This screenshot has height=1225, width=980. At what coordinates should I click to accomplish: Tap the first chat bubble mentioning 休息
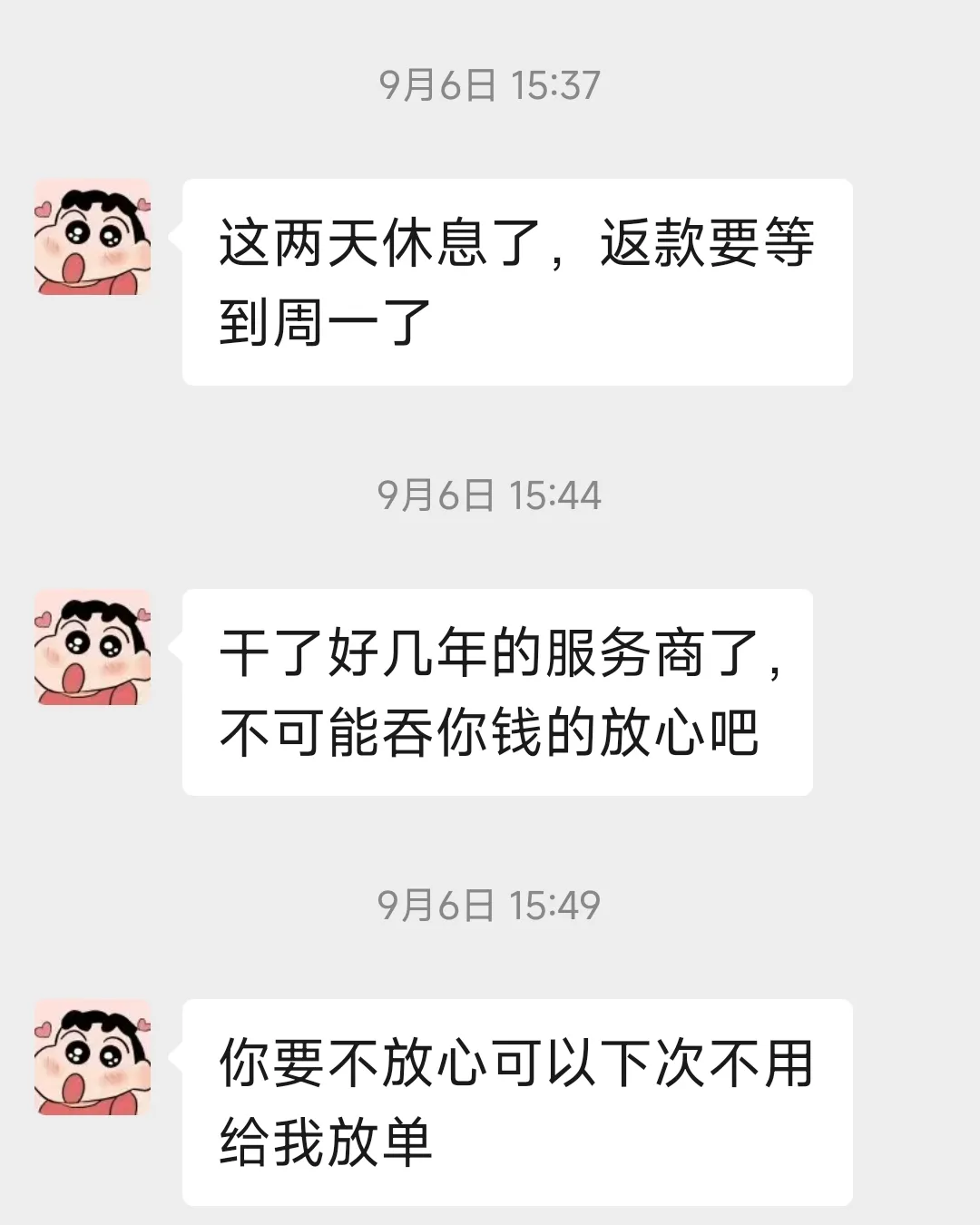tap(517, 283)
